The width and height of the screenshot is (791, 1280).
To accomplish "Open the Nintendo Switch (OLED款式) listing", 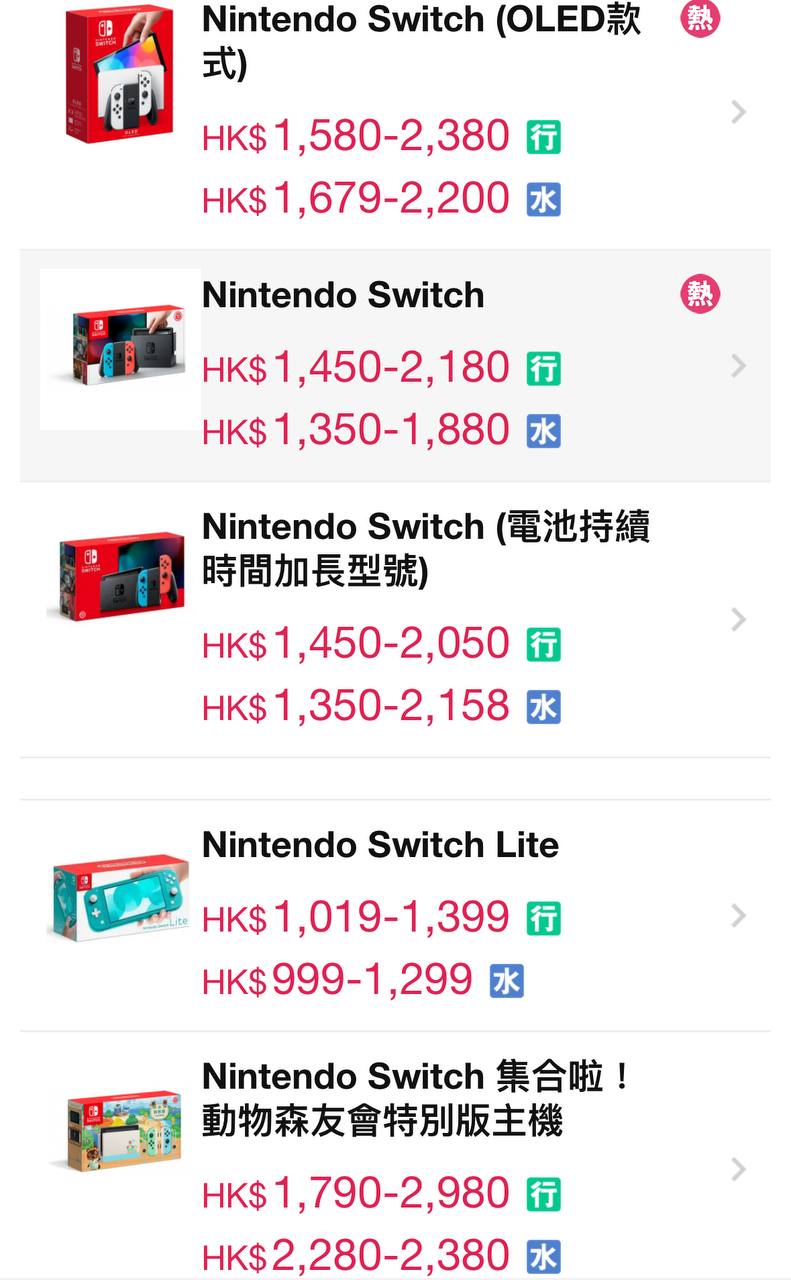I will tap(421, 42).
